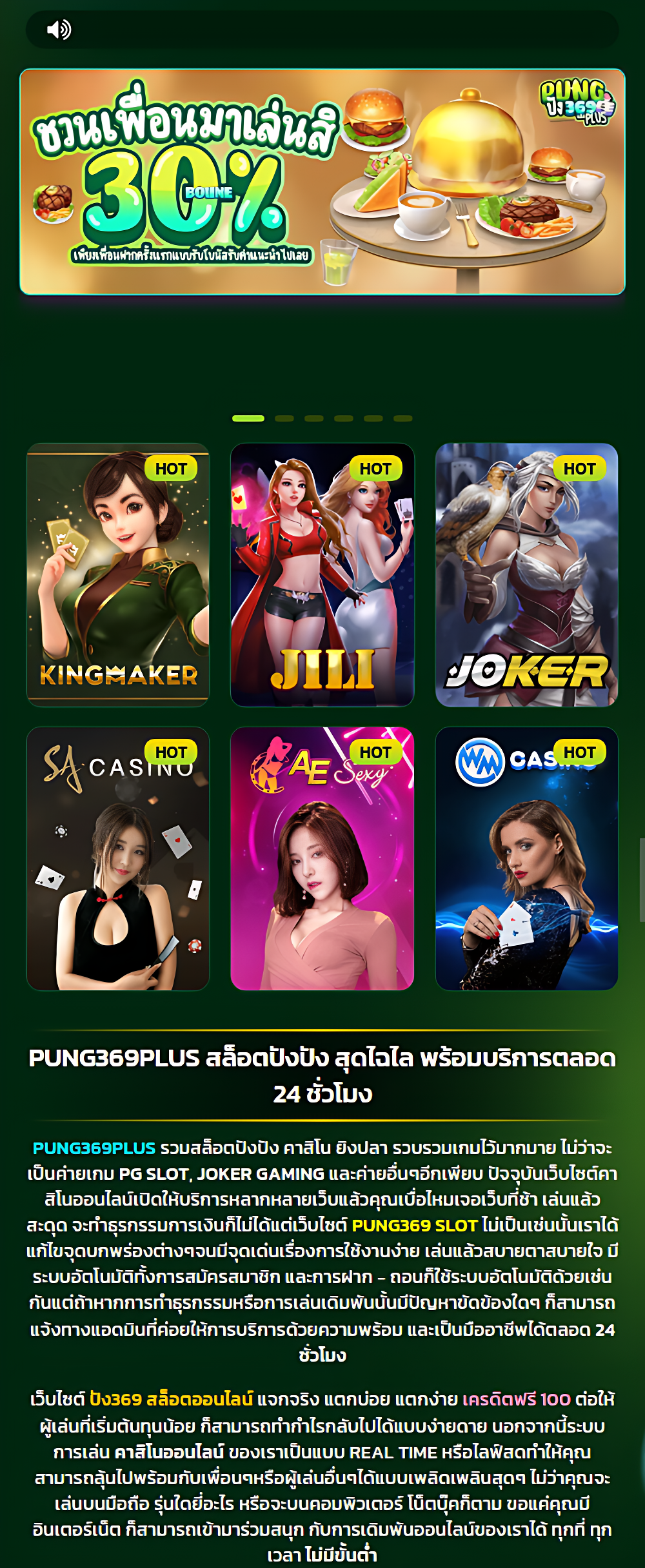Follow the ปัง369 สล็อตออนไลน์ link
The width and height of the screenshot is (645, 1568).
pyautogui.click(x=171, y=1400)
